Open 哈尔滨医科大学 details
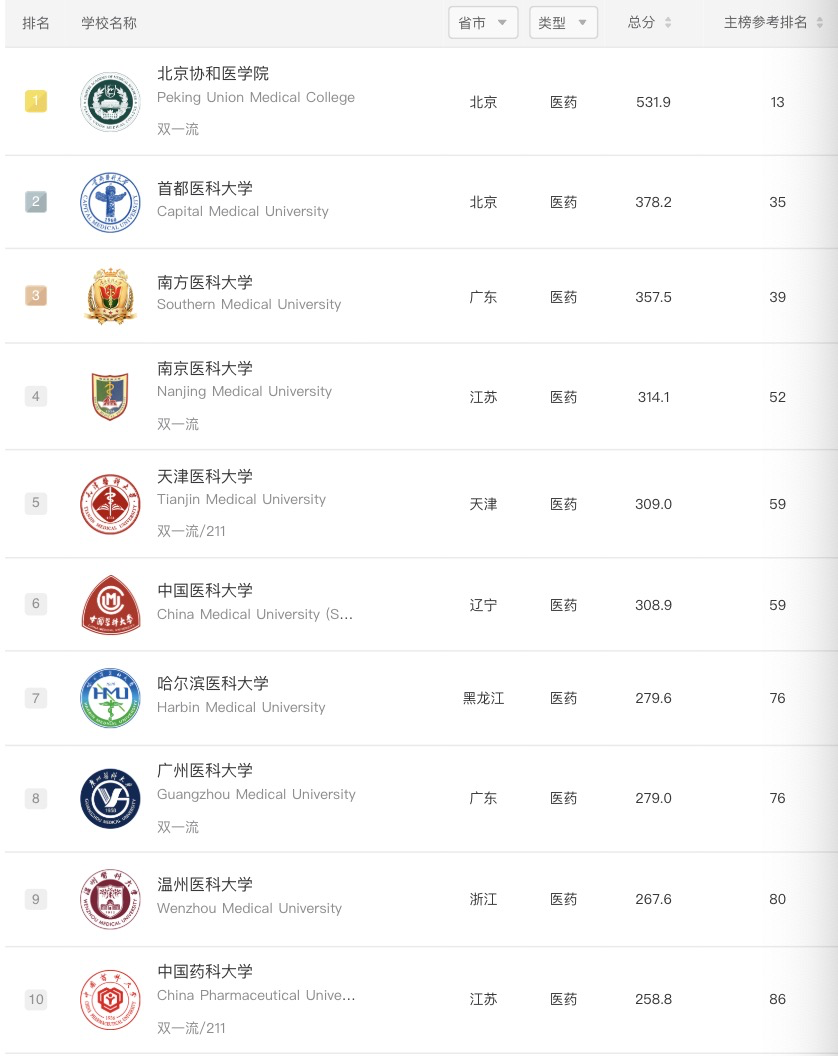Viewport: 838px width, 1056px height. [x=213, y=684]
